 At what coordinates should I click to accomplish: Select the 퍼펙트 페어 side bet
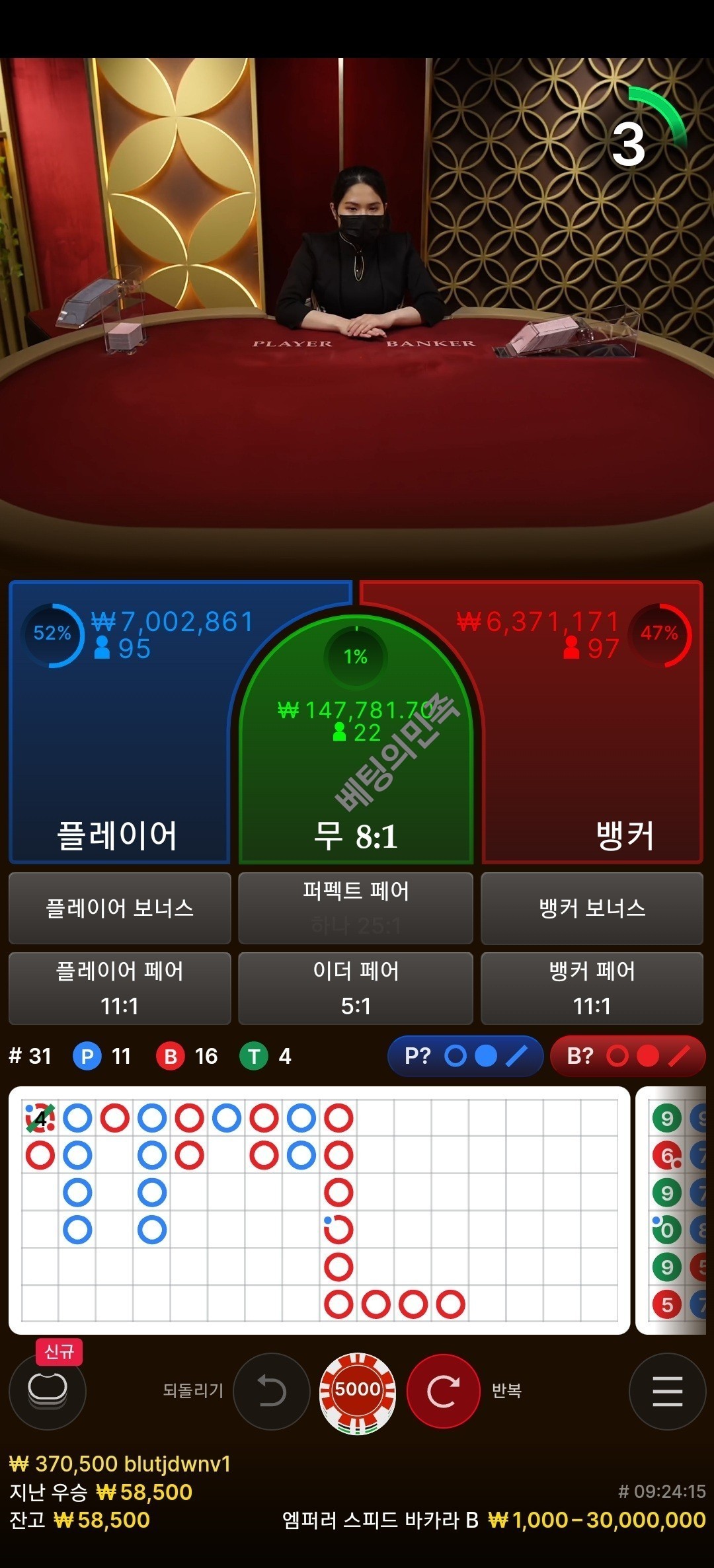click(356, 908)
